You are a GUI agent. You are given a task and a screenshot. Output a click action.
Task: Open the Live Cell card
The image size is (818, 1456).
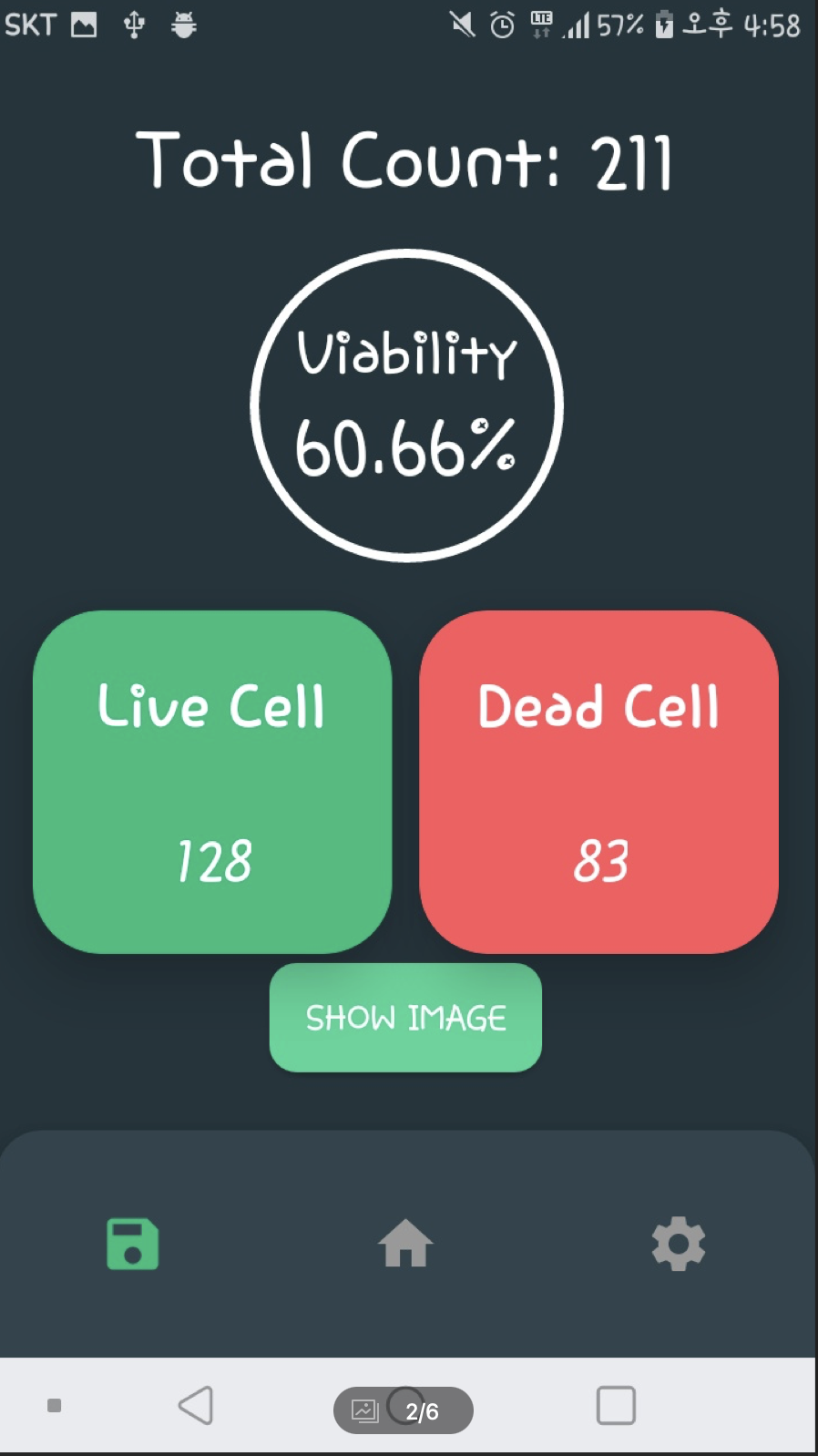(212, 782)
